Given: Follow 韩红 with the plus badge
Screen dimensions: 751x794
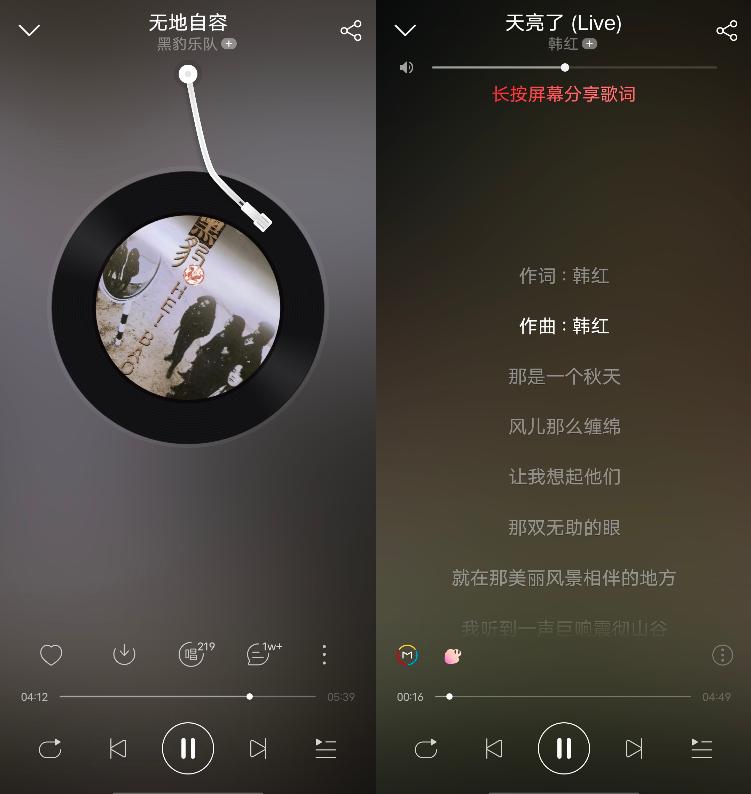Looking at the screenshot, I should click(590, 43).
